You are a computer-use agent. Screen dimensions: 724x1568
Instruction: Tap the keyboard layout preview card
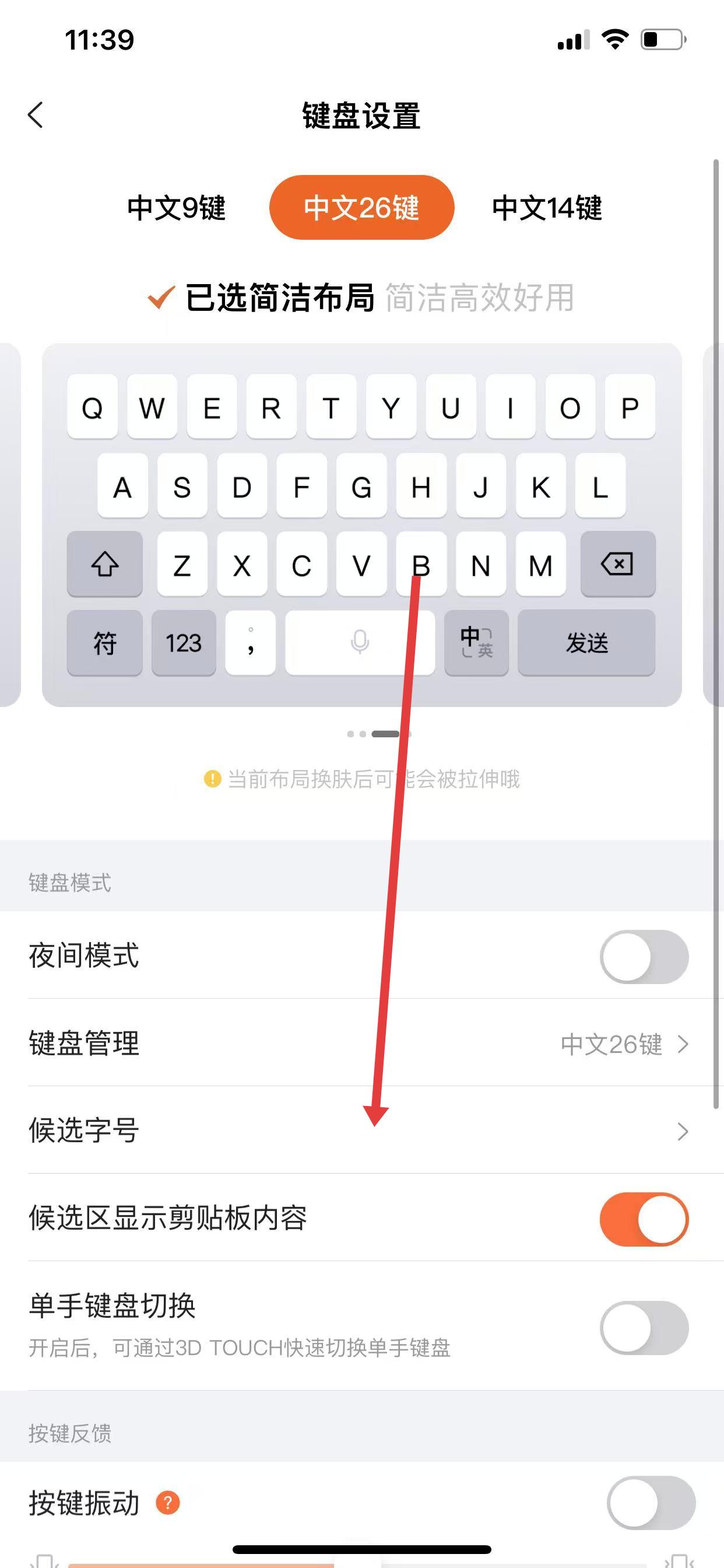point(361,524)
